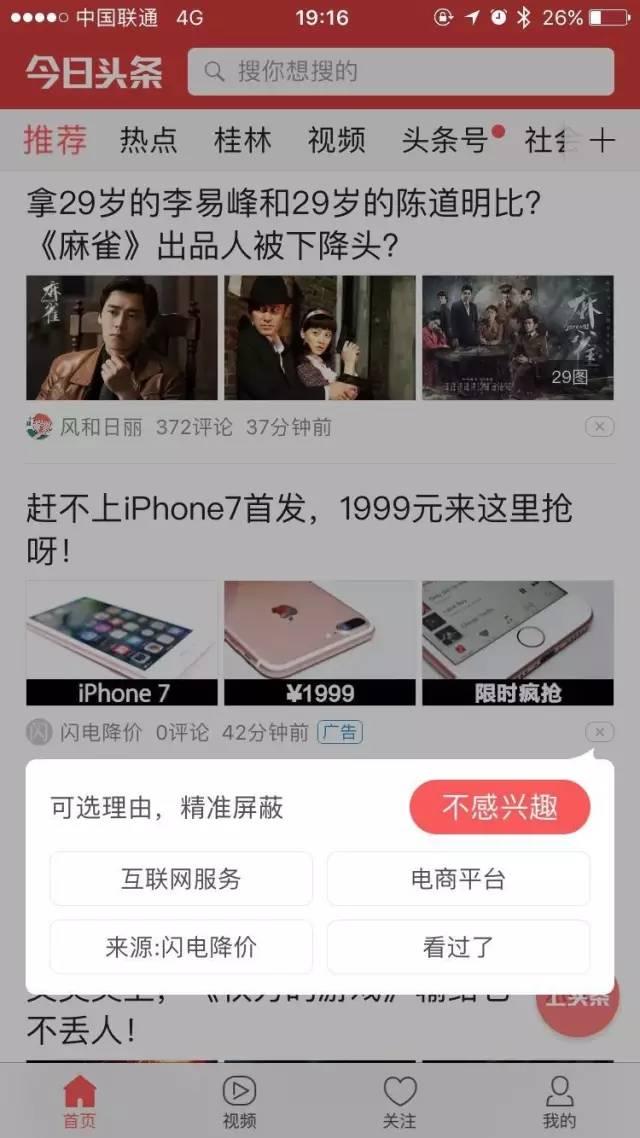
Task: Tap the x next to the iPhone7 ad
Action: pos(599,732)
